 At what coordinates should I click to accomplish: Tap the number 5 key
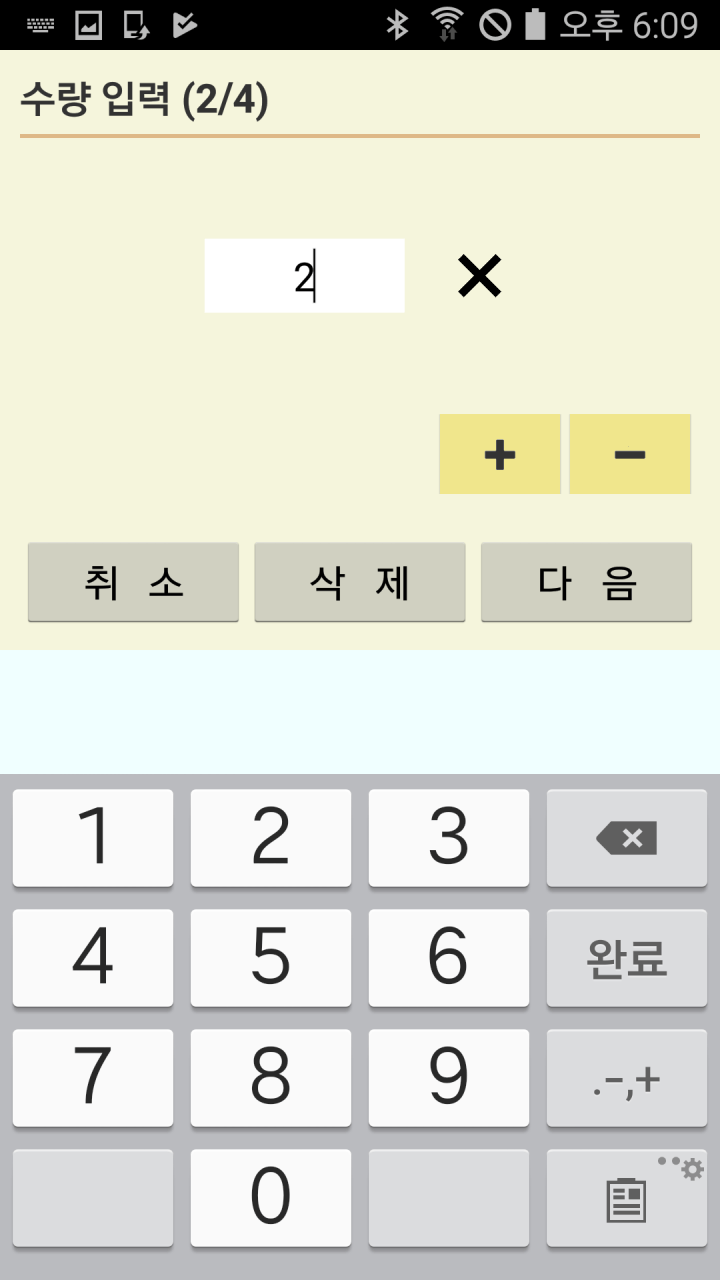[x=270, y=958]
